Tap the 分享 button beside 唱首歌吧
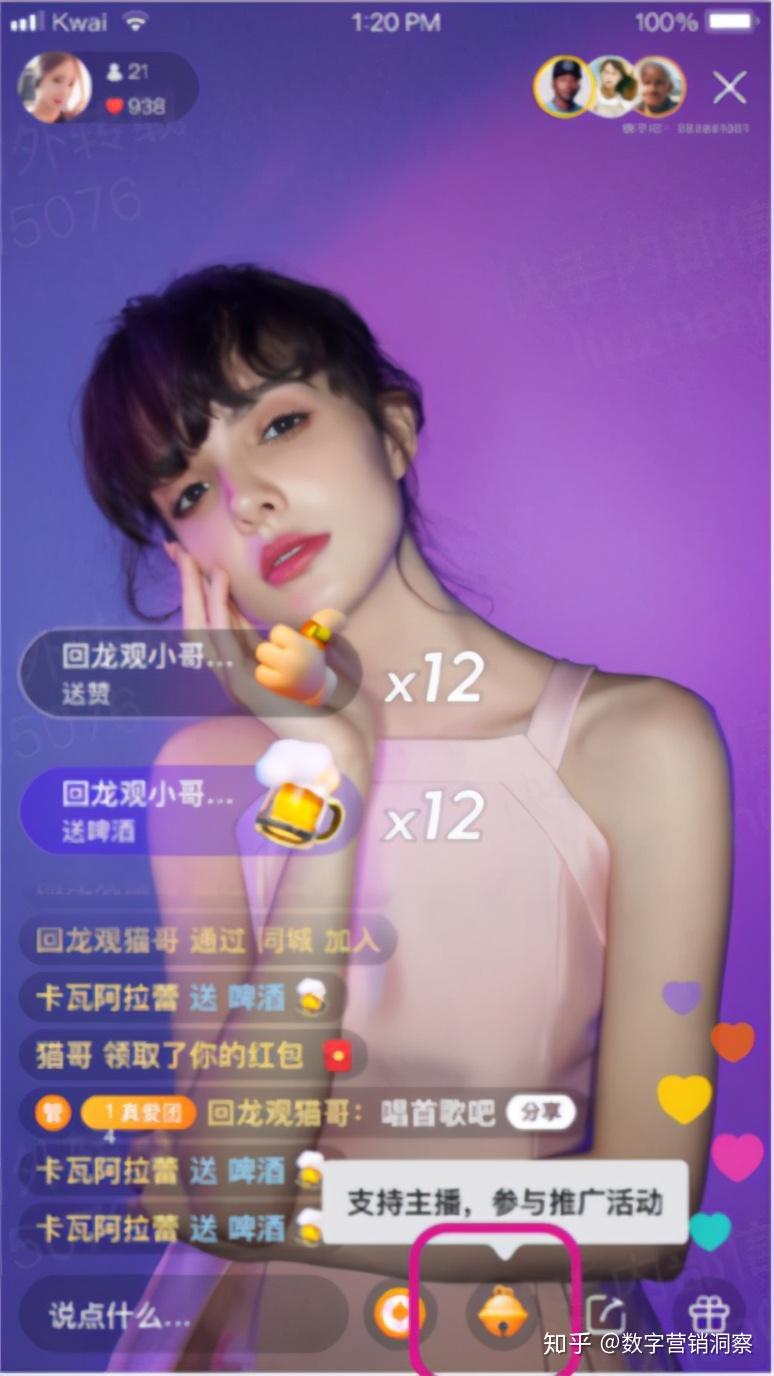The image size is (774, 1376). coord(540,1113)
